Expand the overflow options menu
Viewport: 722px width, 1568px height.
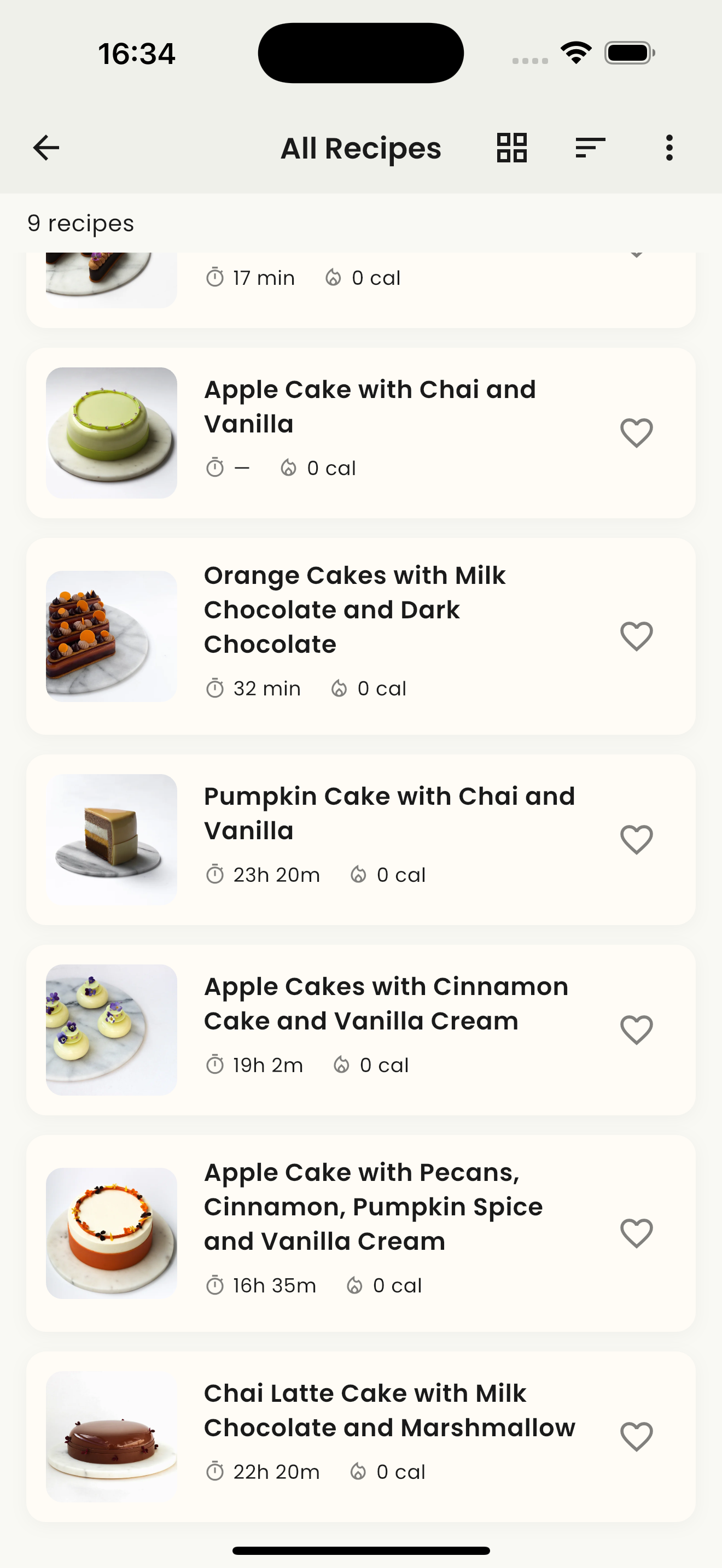point(668,147)
